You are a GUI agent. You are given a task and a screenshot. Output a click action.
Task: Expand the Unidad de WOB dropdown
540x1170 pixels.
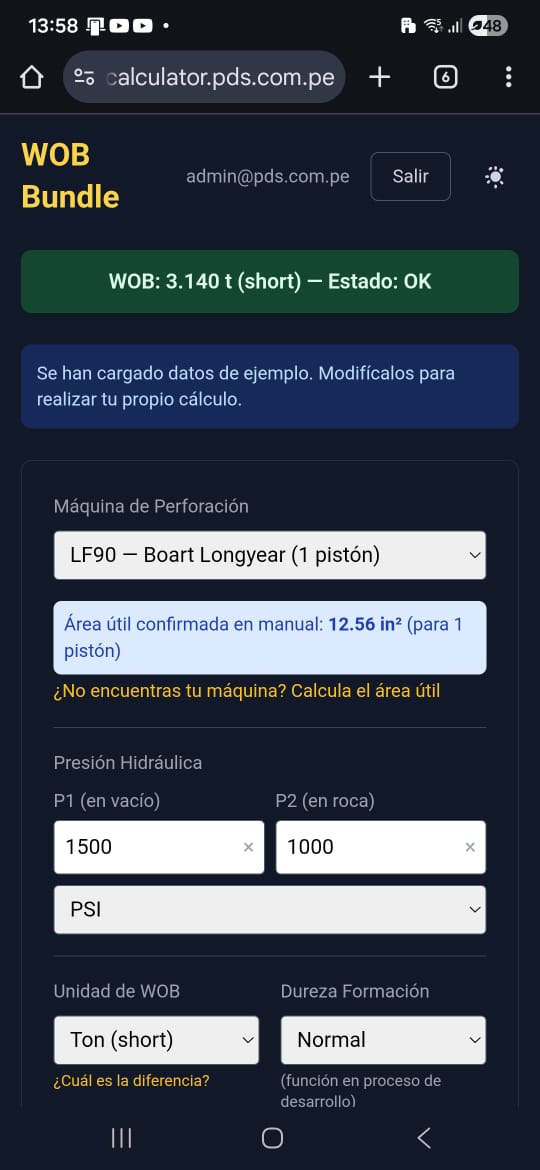156,1040
